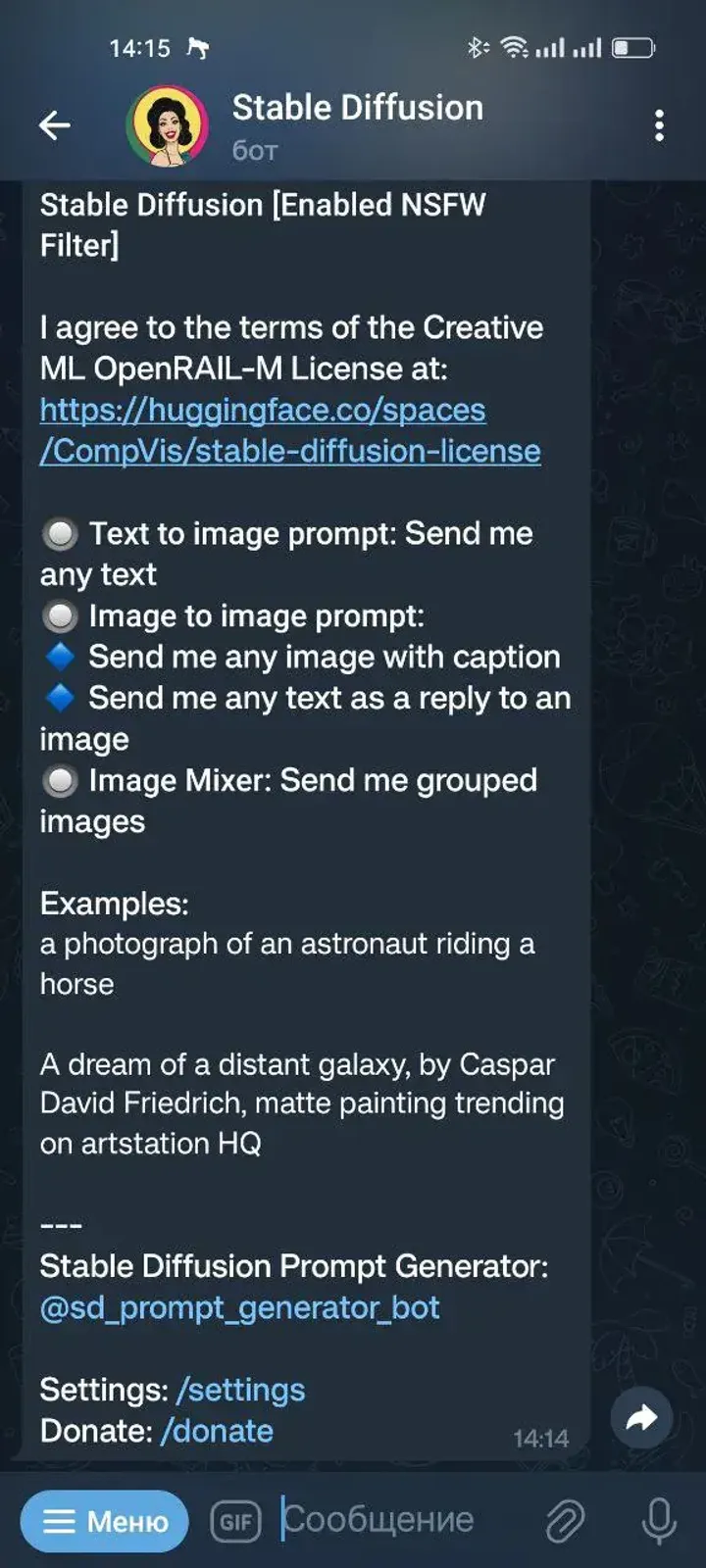
Task: Attach a file with paperclip
Action: click(565, 1521)
